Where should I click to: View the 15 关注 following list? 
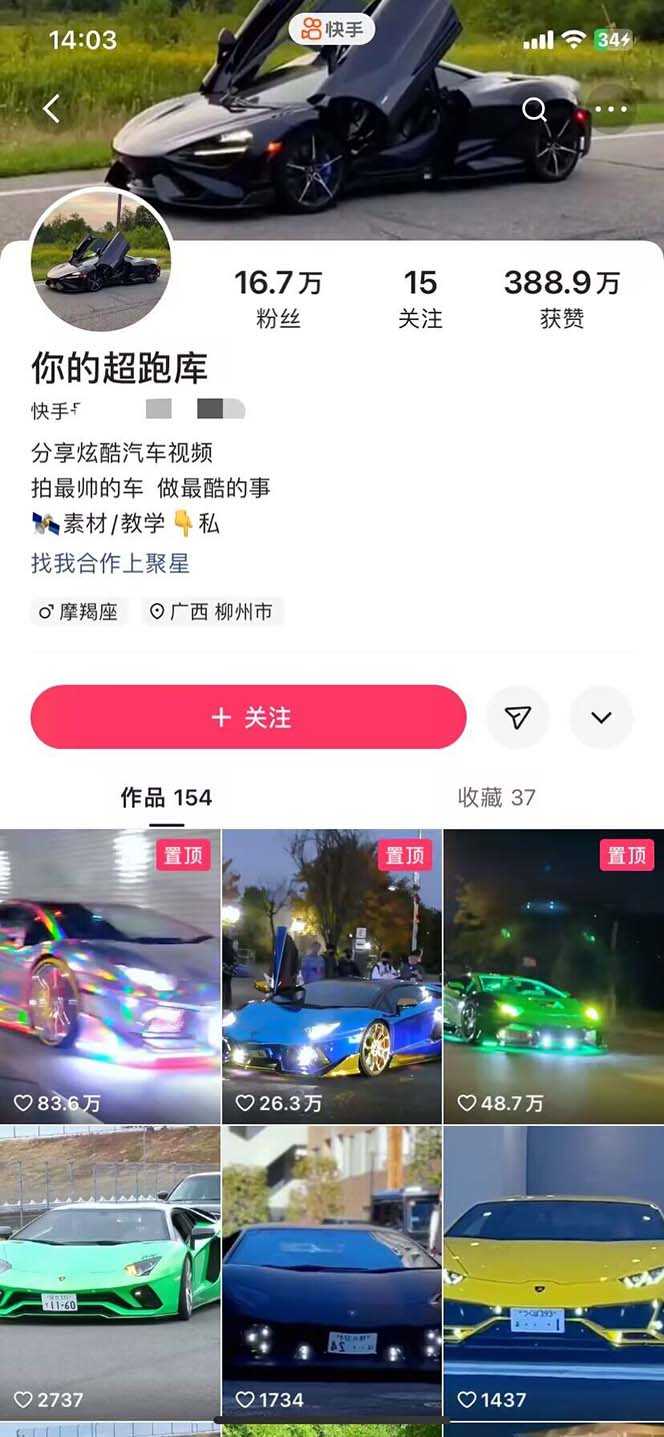[420, 298]
